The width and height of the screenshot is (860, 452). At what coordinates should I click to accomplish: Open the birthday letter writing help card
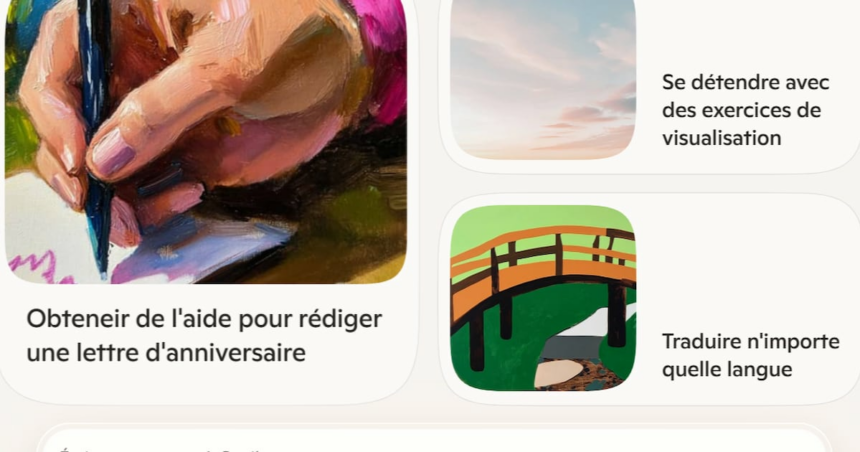[205, 335]
